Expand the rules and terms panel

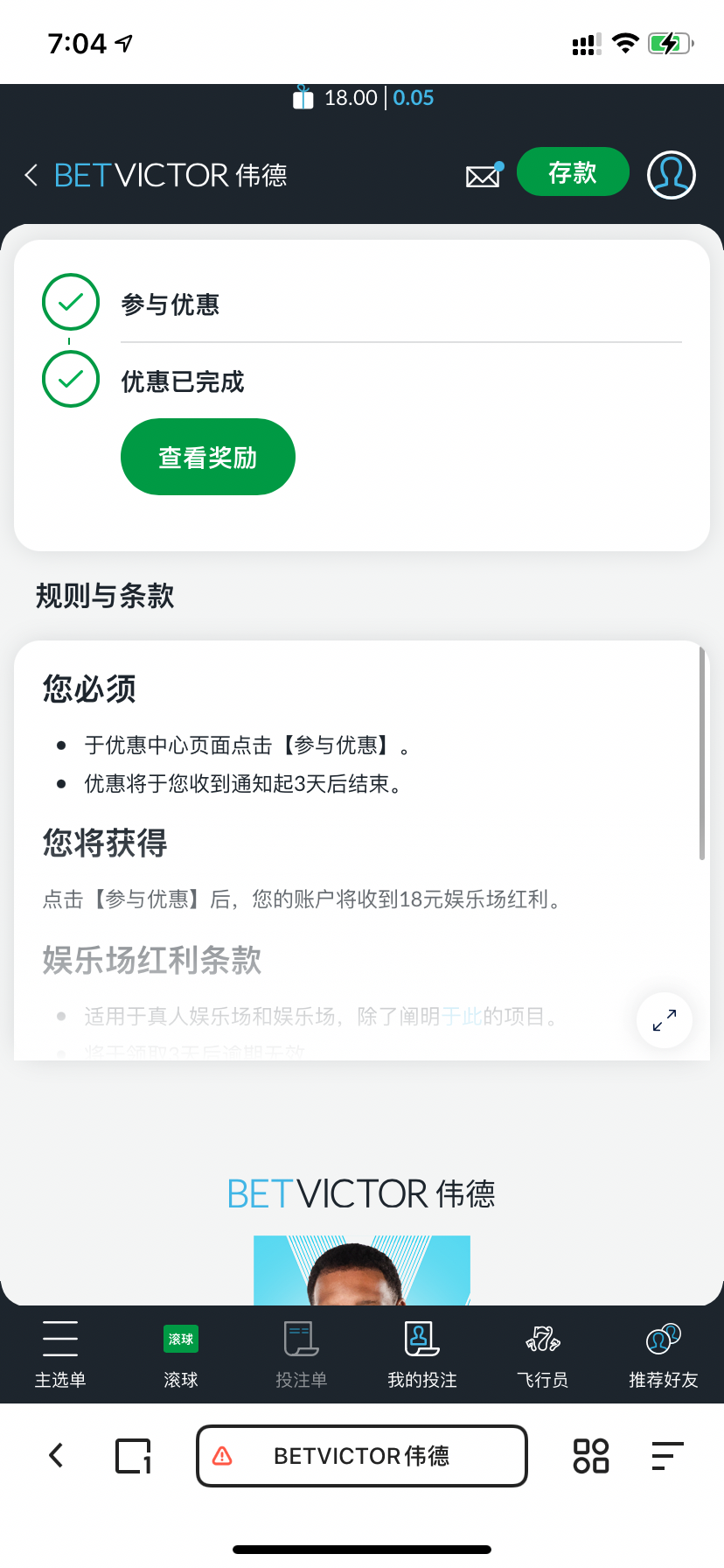click(x=665, y=1019)
